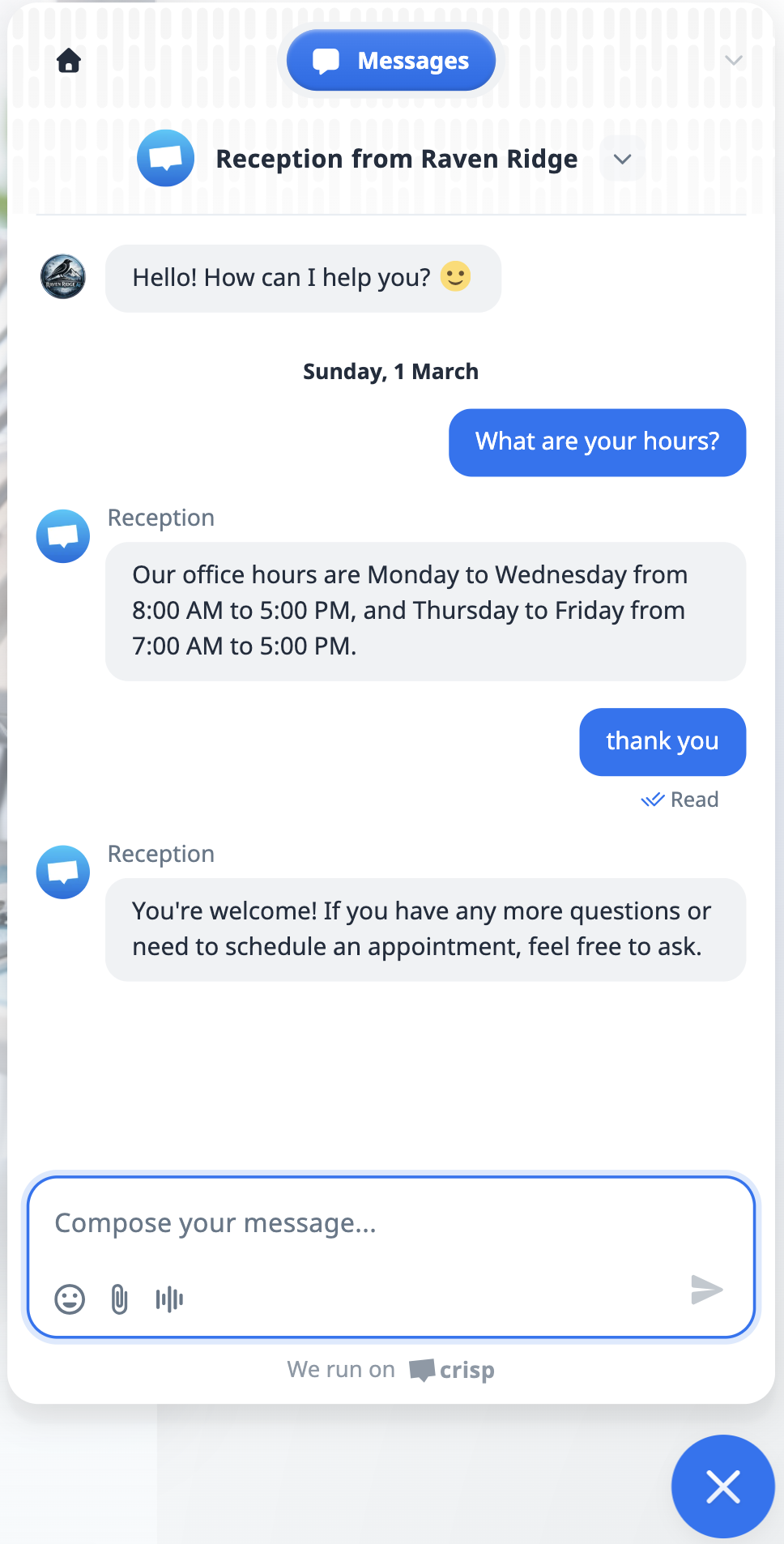
Task: Click the 'What are your hours?' message bubble
Action: 597,442
